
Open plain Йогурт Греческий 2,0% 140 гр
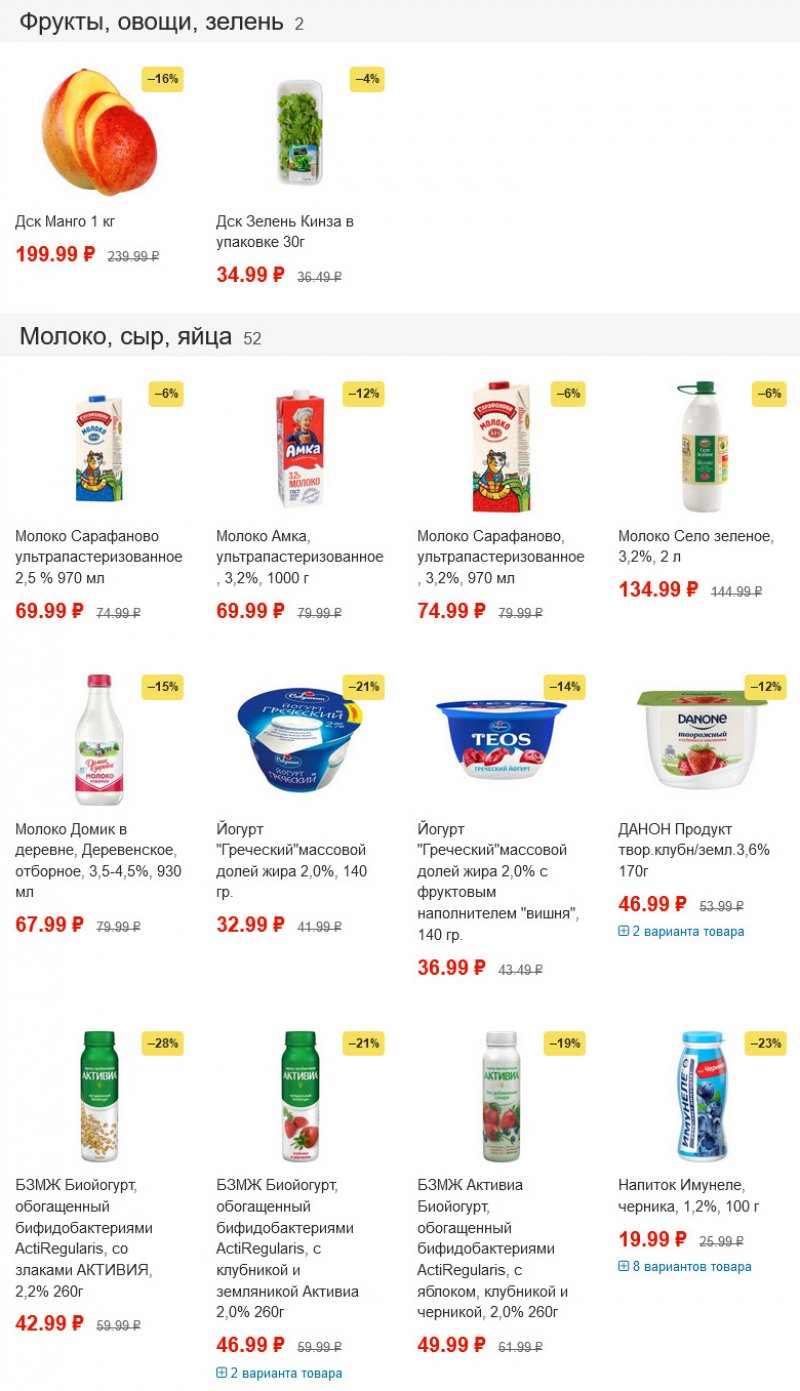tap(291, 860)
